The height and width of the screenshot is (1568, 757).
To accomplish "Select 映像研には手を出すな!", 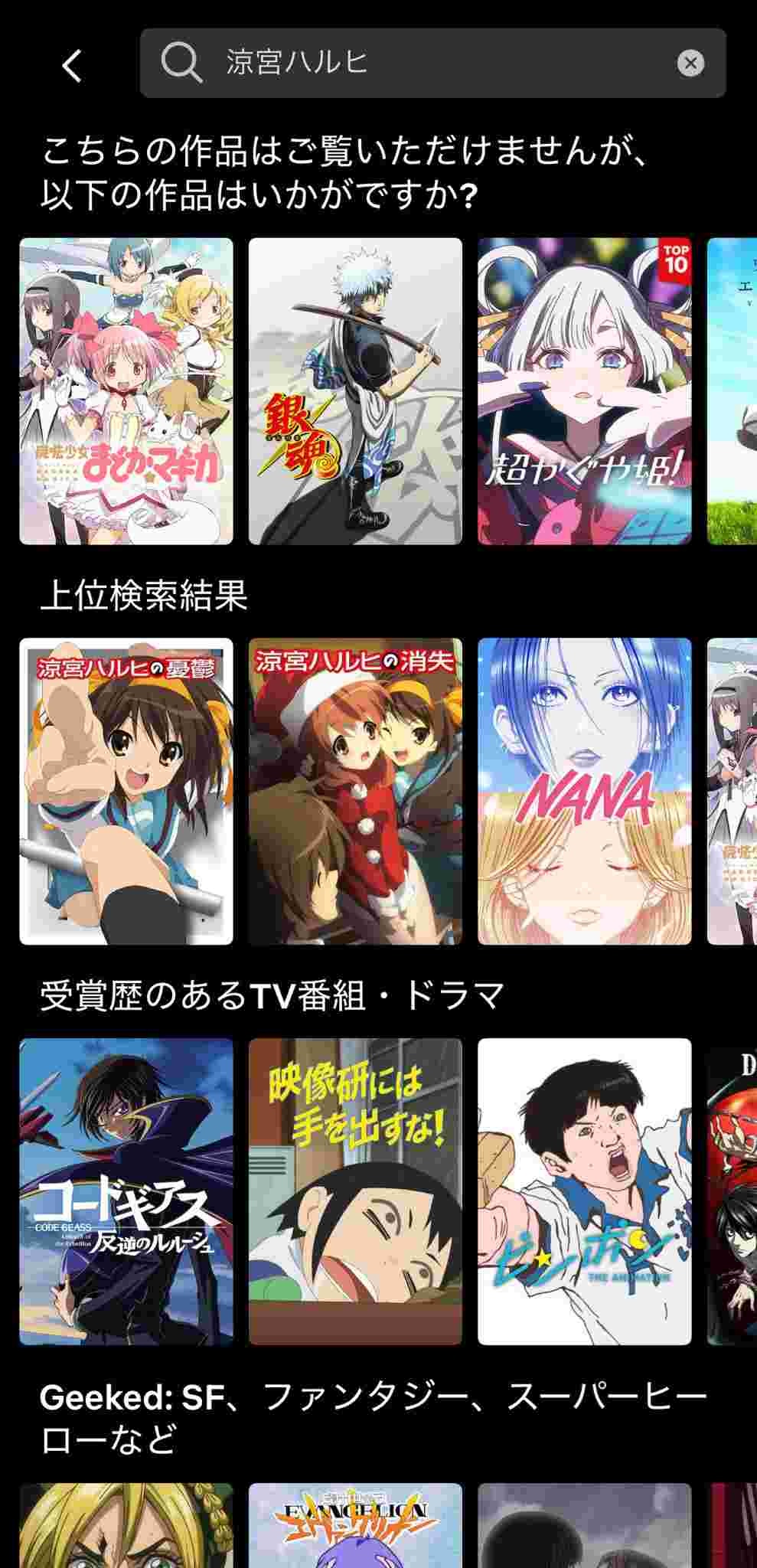I will [355, 1191].
